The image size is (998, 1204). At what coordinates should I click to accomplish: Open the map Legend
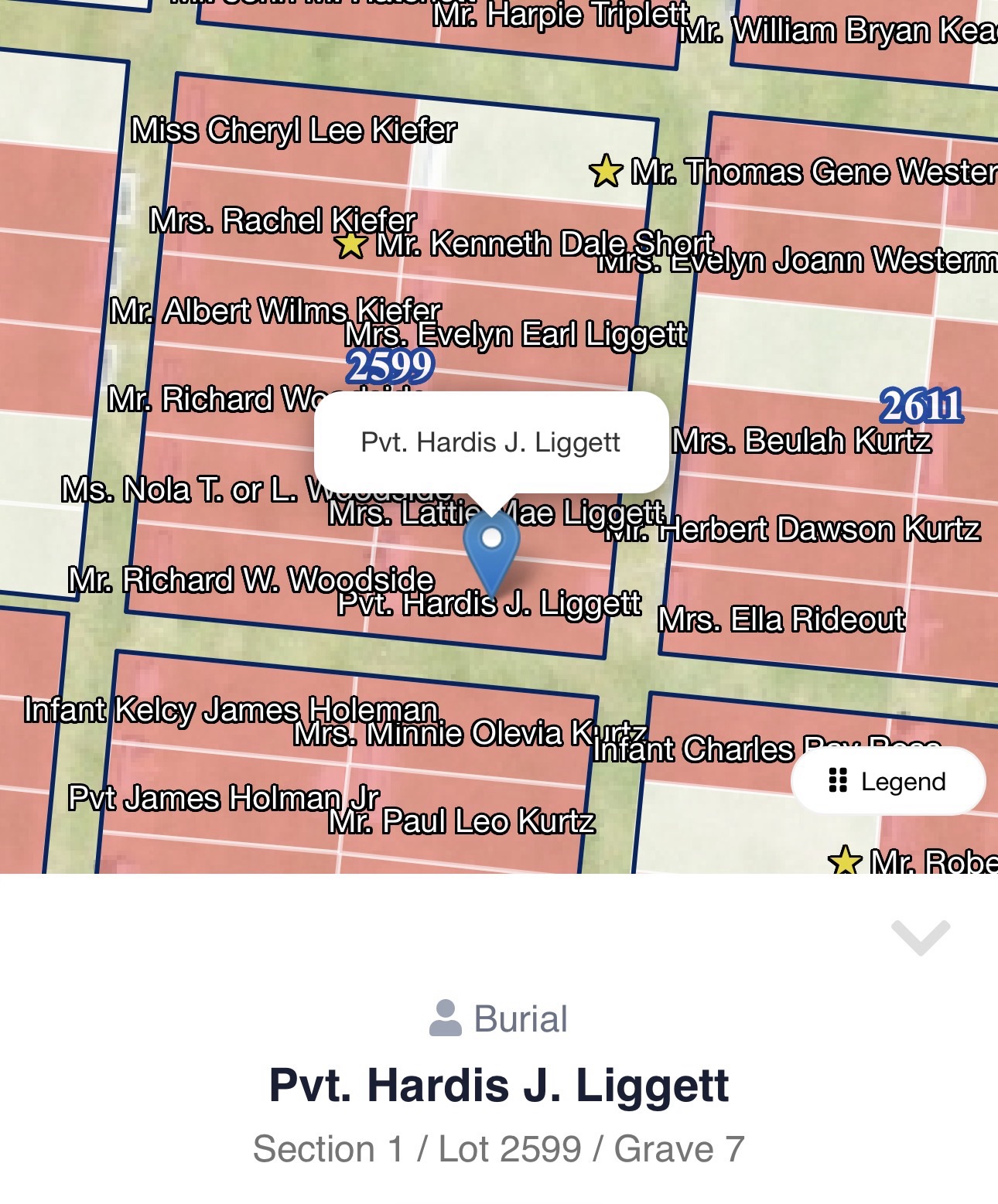pos(887,781)
